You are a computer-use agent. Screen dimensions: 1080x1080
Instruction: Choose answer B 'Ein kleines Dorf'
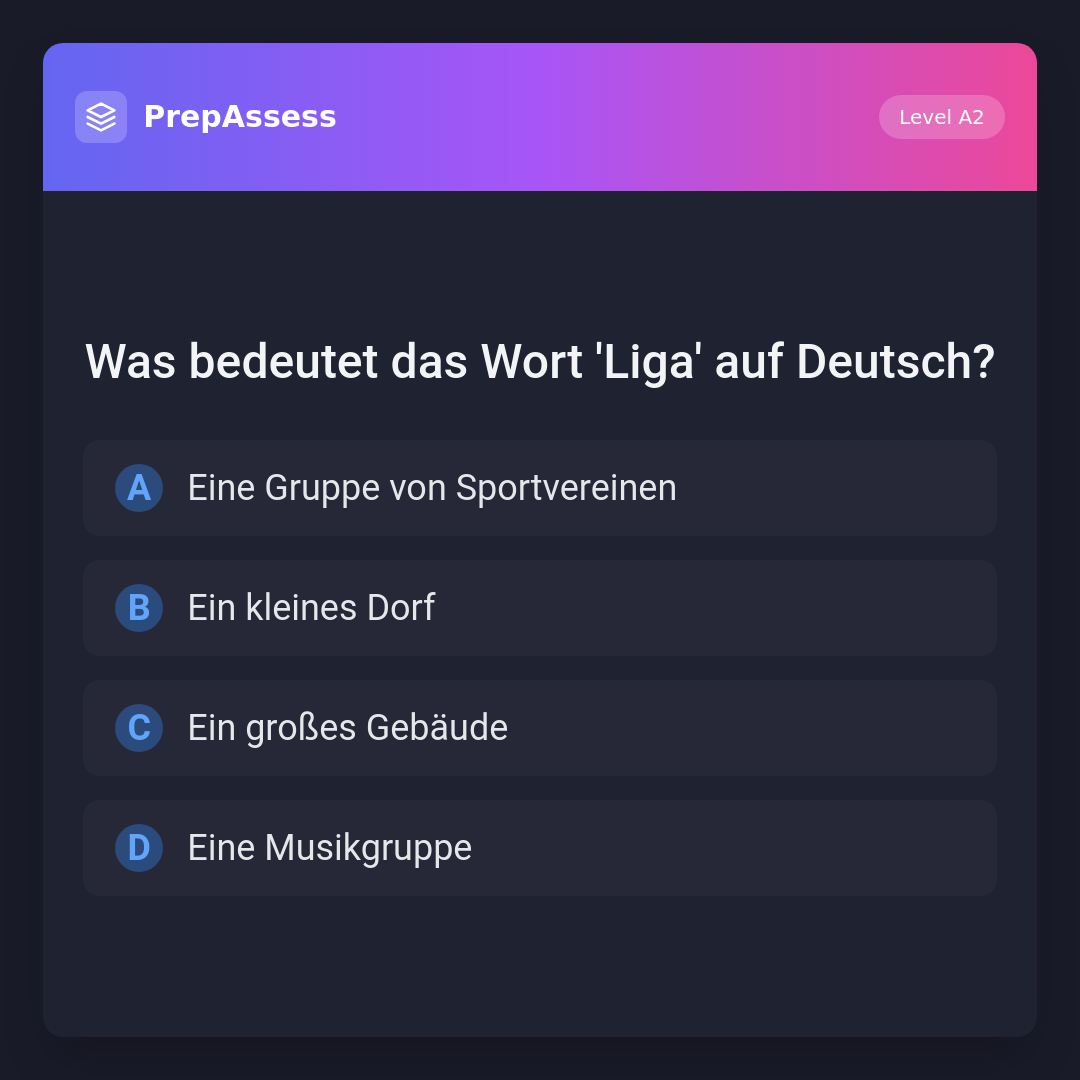point(540,608)
